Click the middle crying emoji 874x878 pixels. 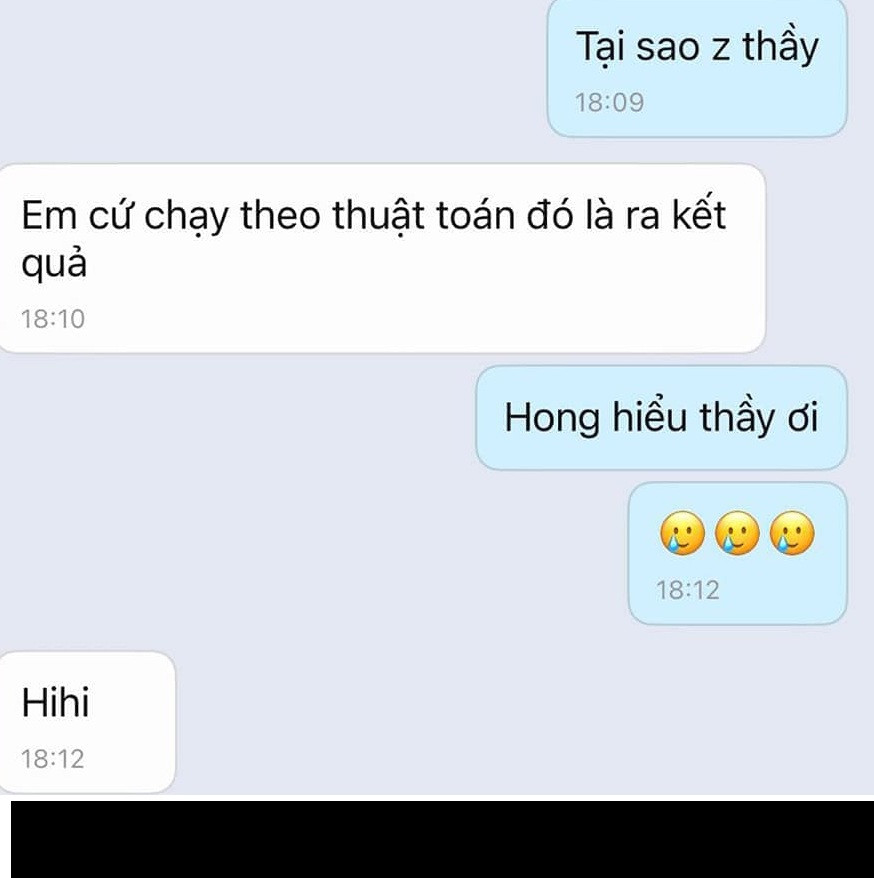(x=739, y=537)
